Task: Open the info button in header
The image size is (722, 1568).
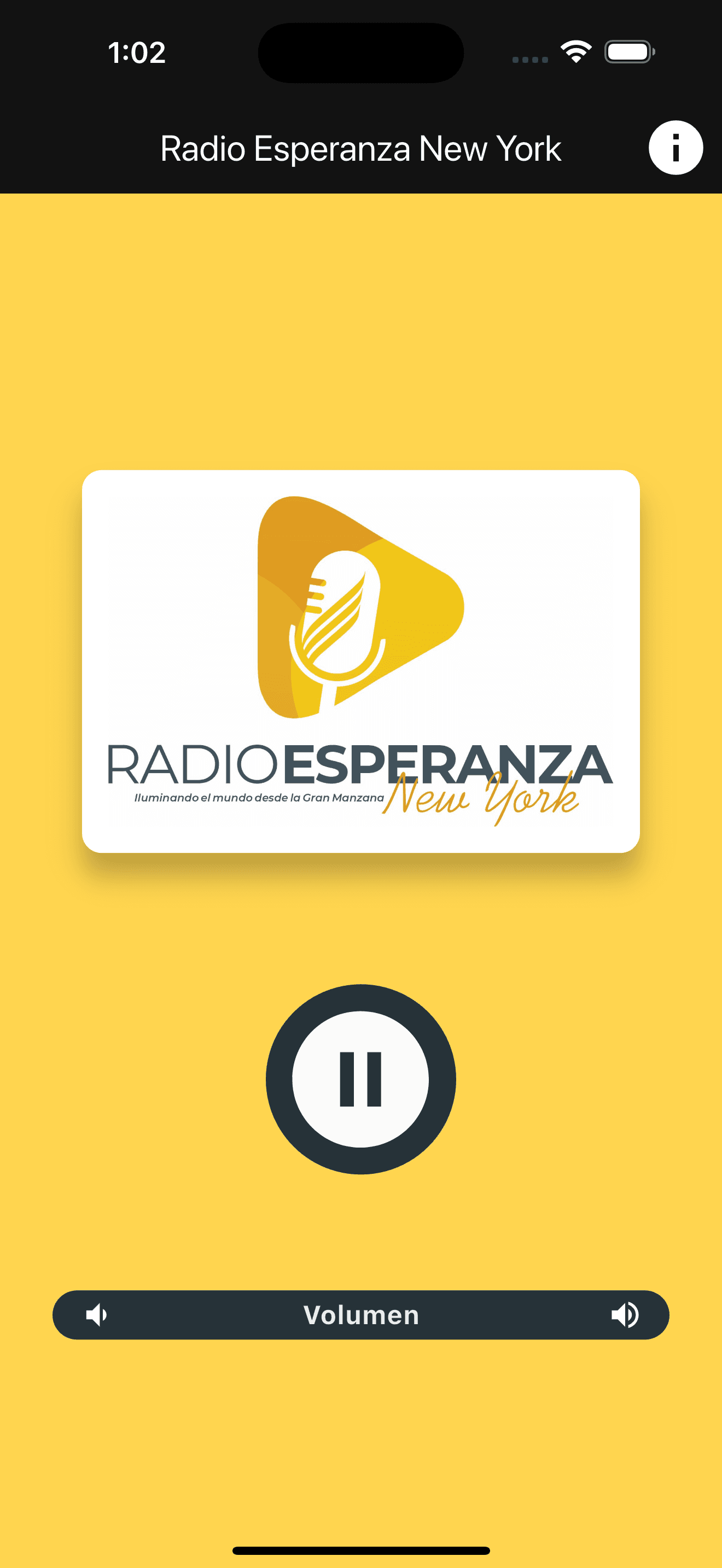Action: point(675,148)
